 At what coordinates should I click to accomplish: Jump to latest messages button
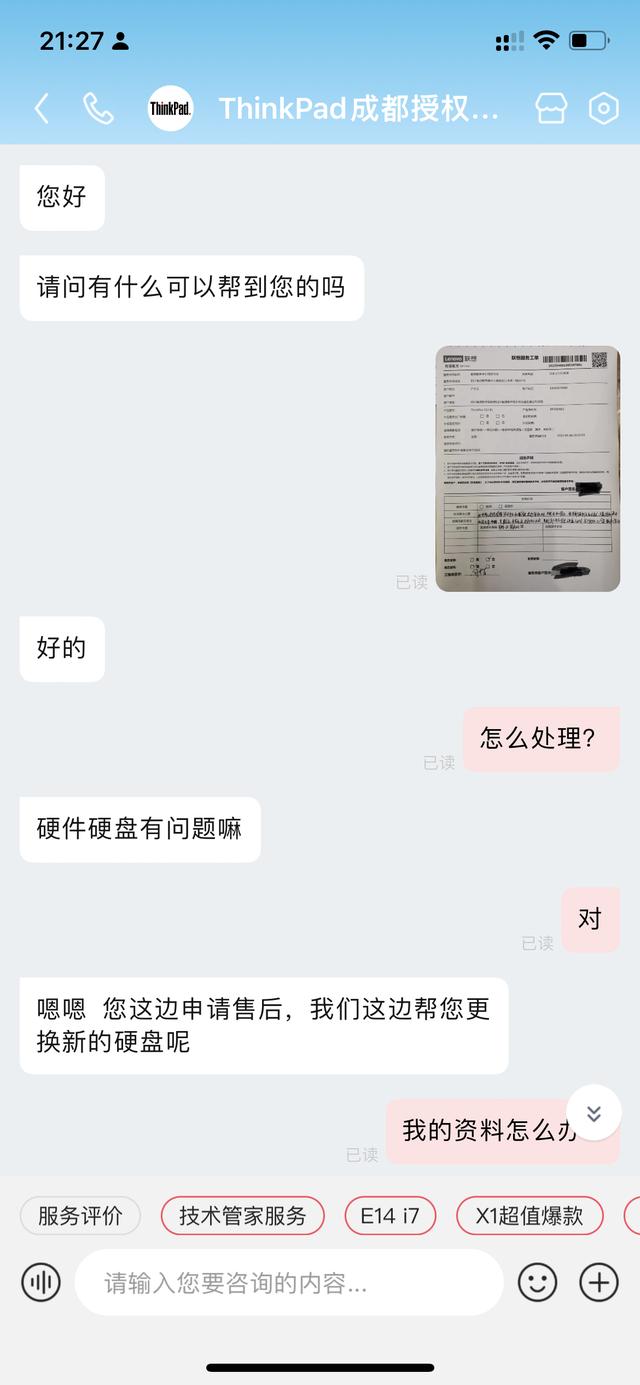click(594, 1113)
